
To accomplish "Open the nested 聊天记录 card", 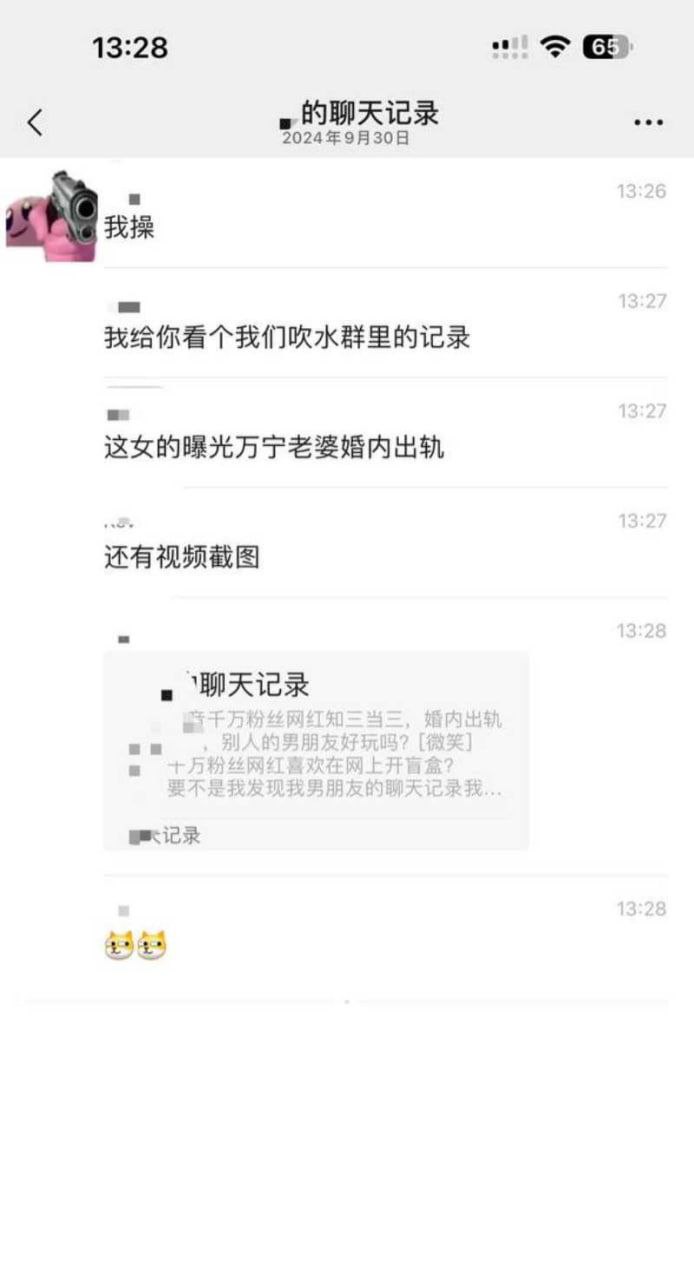I will (x=316, y=750).
